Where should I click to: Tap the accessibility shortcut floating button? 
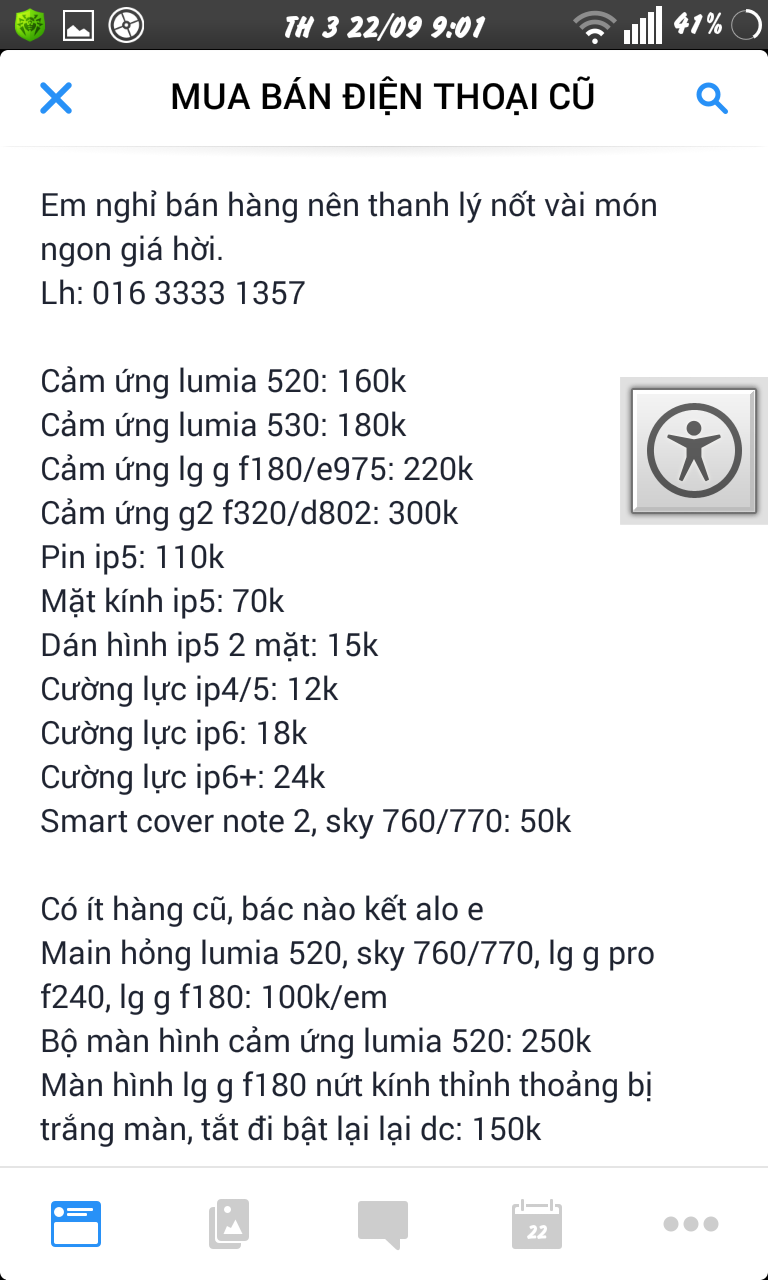tap(694, 450)
